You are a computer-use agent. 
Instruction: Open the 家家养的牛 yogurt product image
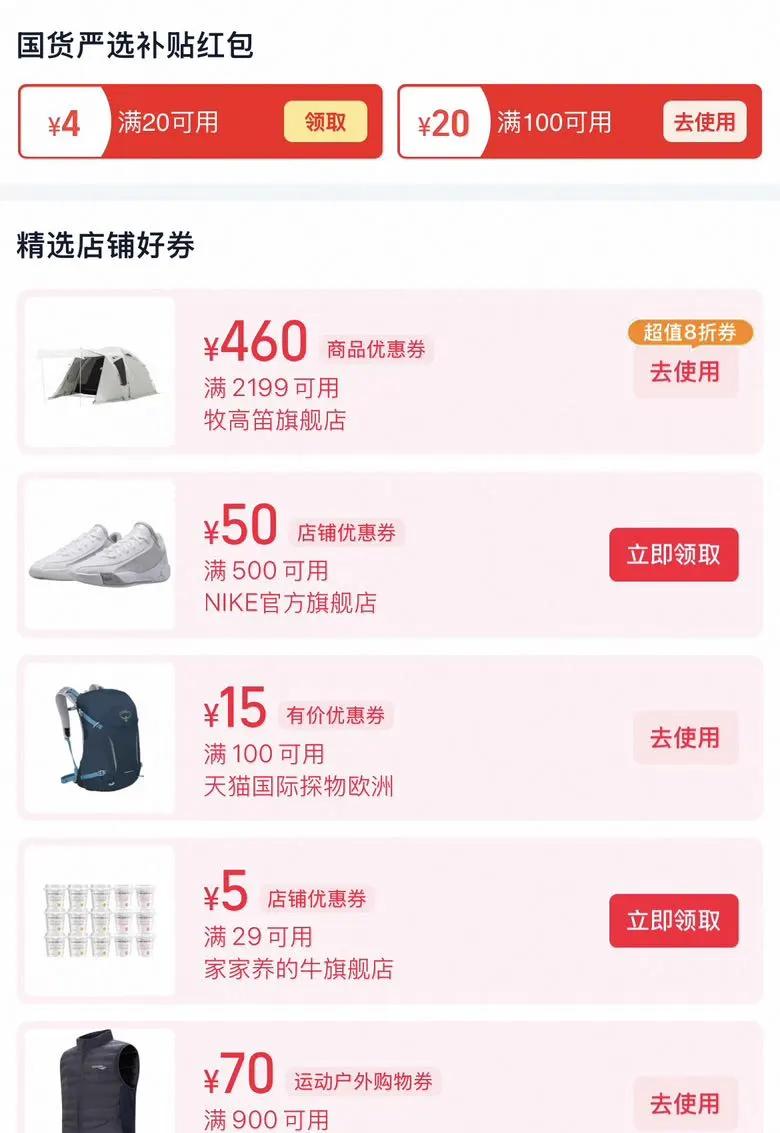click(100, 921)
